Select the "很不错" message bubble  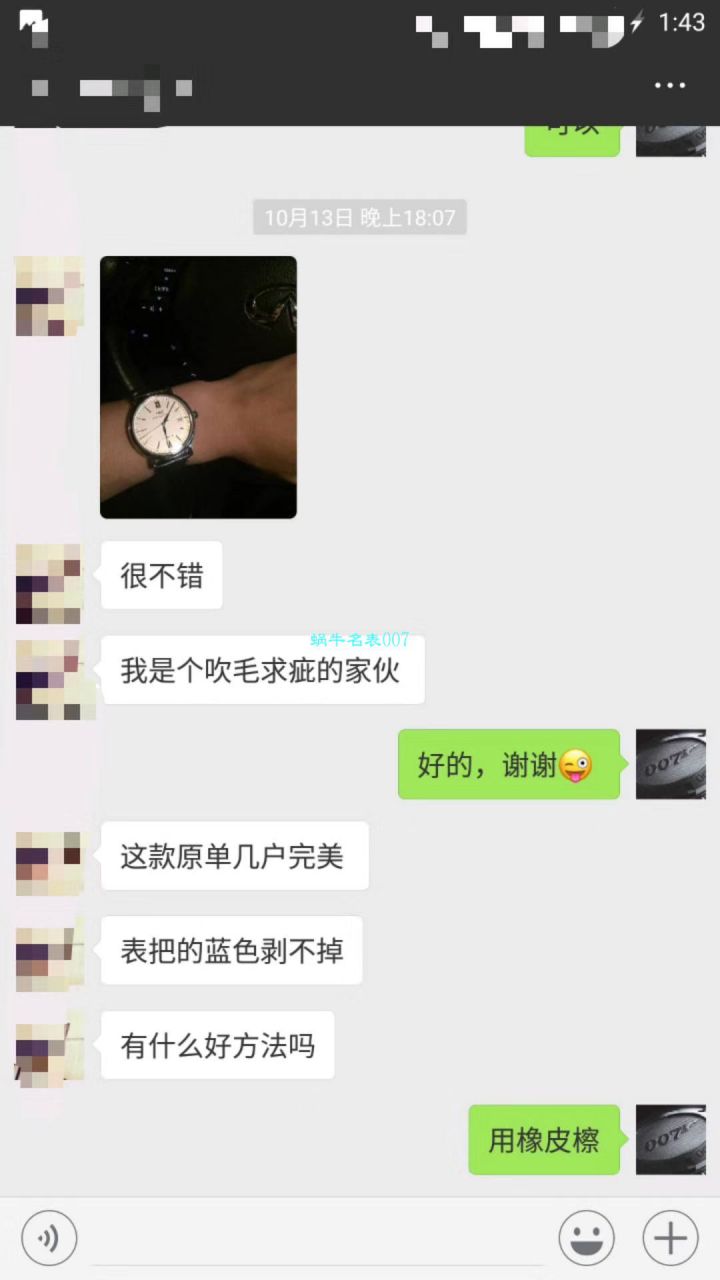[x=161, y=574]
